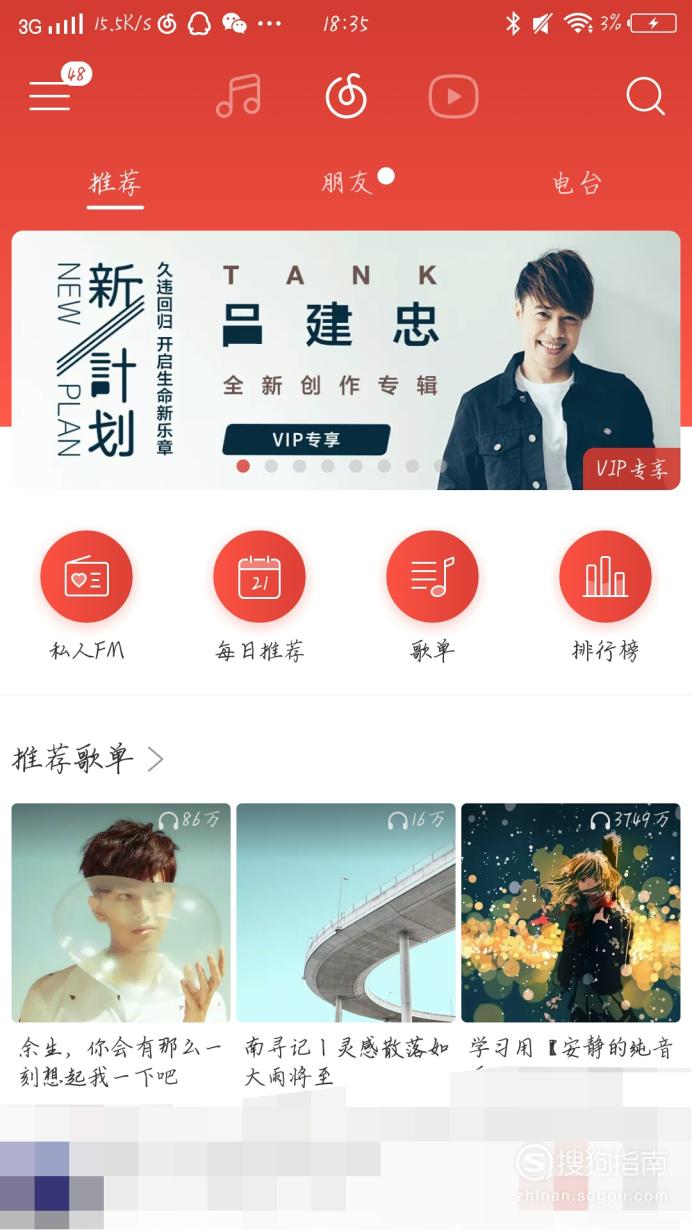Select the 推荐 tab
The image size is (692, 1230).
click(x=115, y=183)
